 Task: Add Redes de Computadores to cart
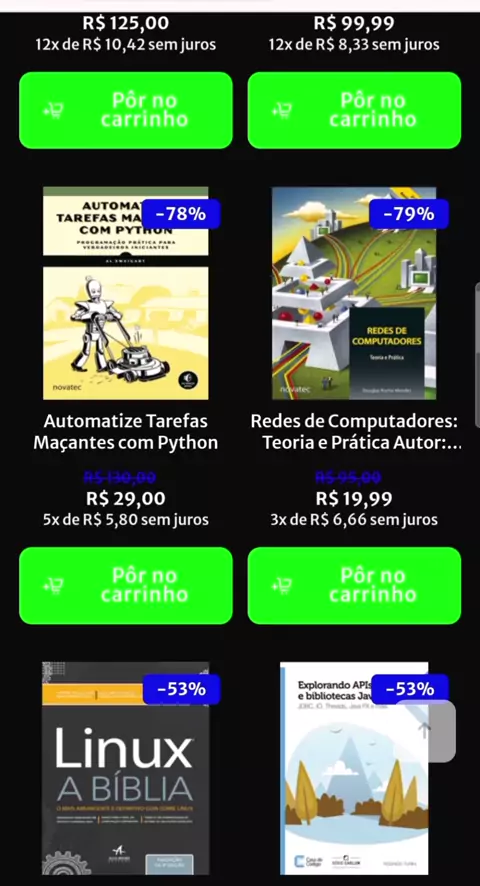pyautogui.click(x=354, y=585)
